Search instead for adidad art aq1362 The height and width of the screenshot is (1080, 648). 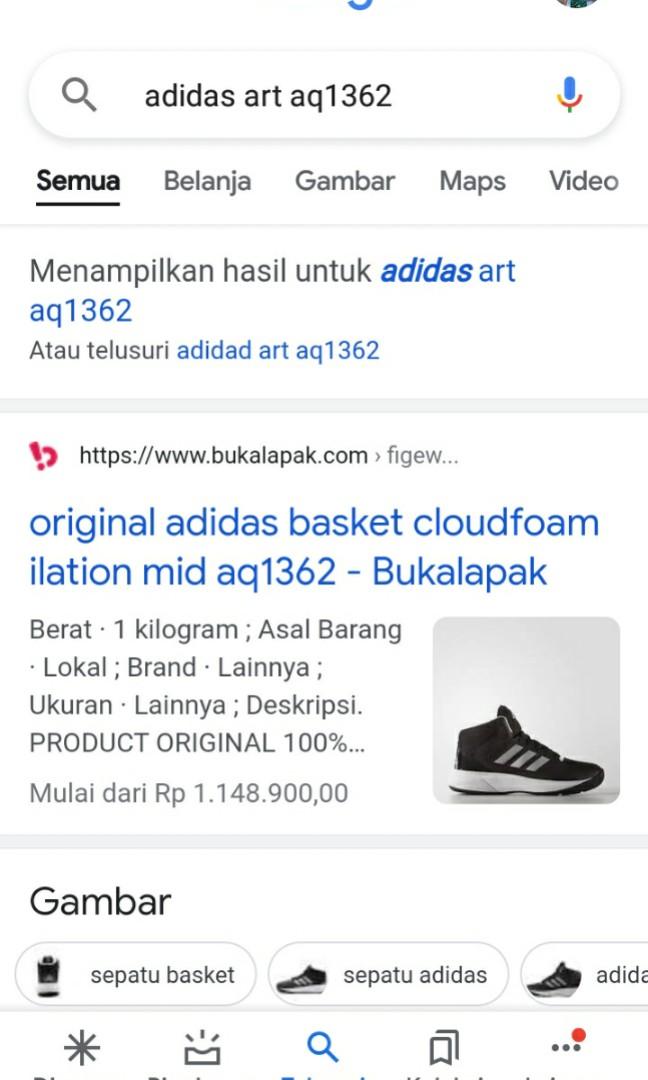point(278,350)
